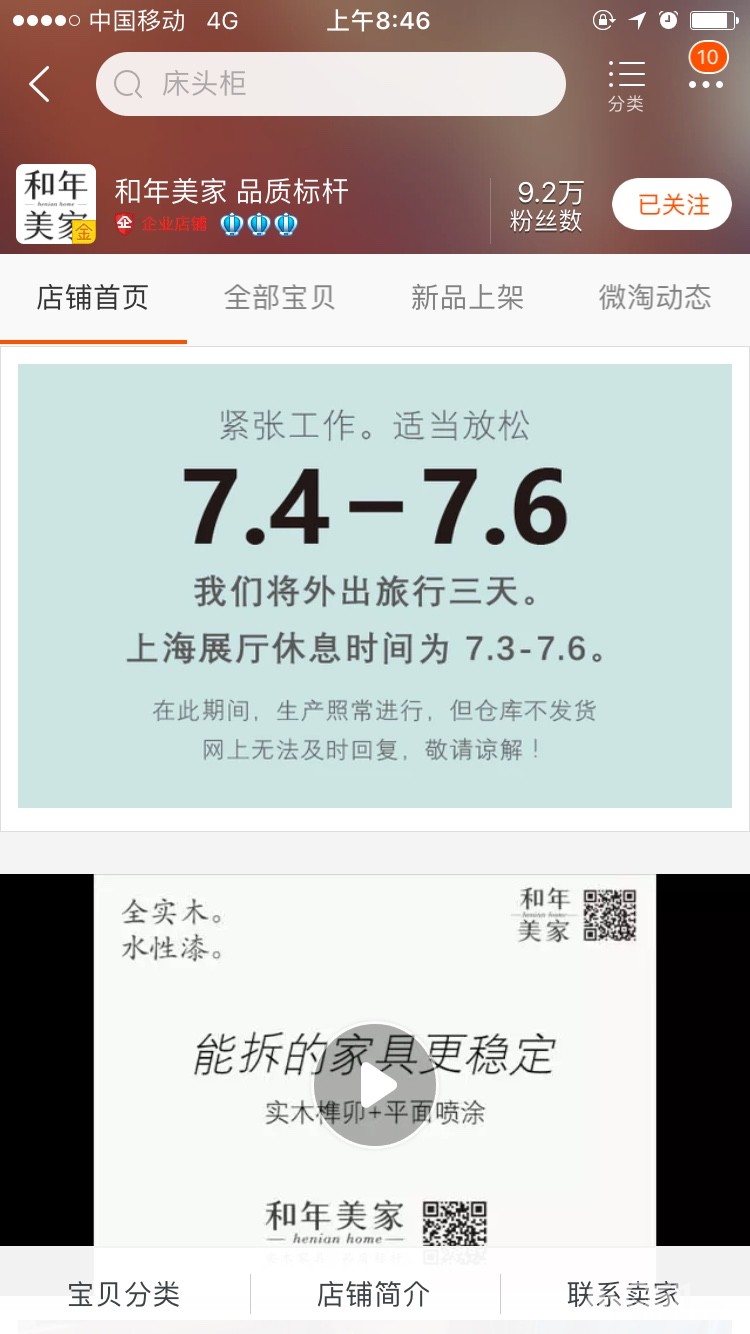Switch to the 新品上架 tab
Screen dimensions: 750x1334
pos(467,297)
